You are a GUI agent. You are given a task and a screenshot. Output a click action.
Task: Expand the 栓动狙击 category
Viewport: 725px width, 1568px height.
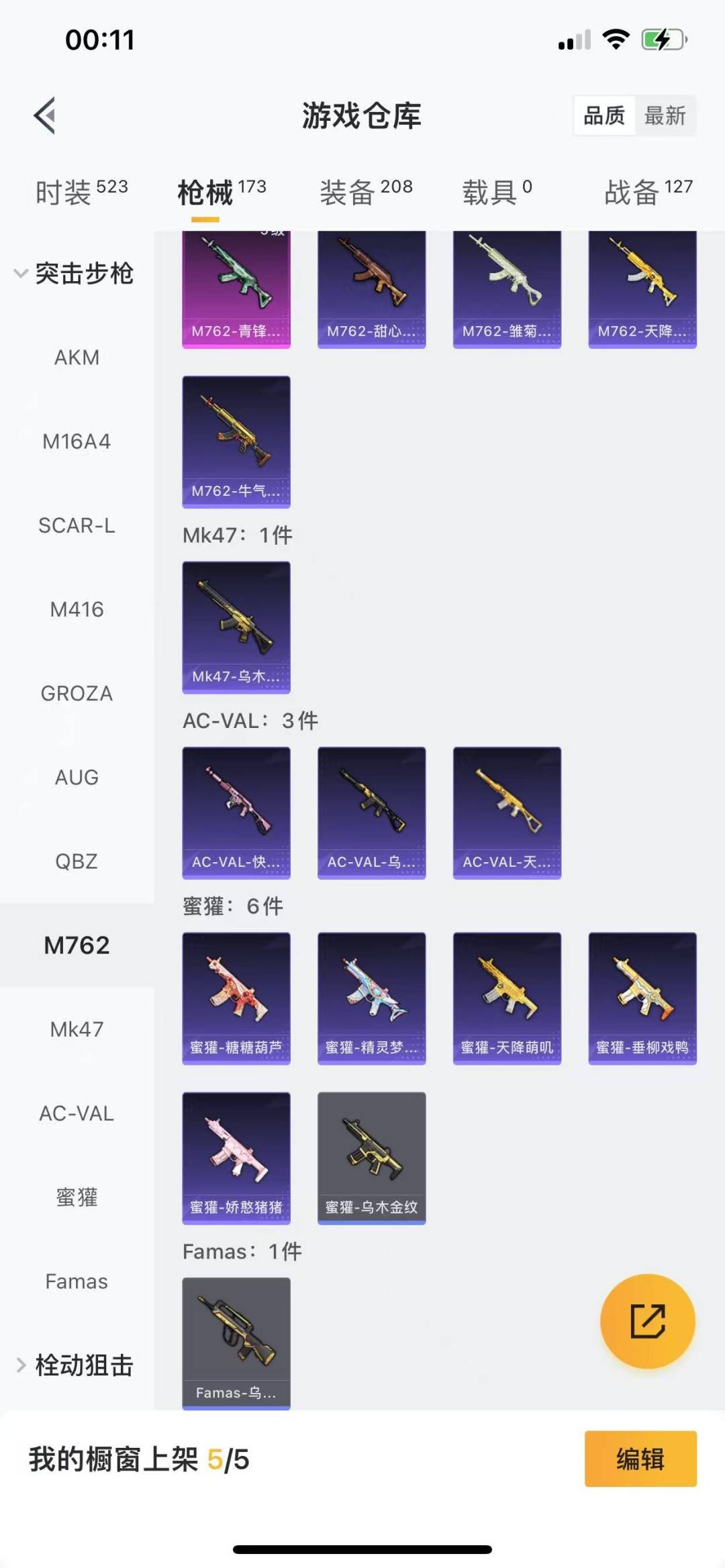pyautogui.click(x=75, y=1365)
